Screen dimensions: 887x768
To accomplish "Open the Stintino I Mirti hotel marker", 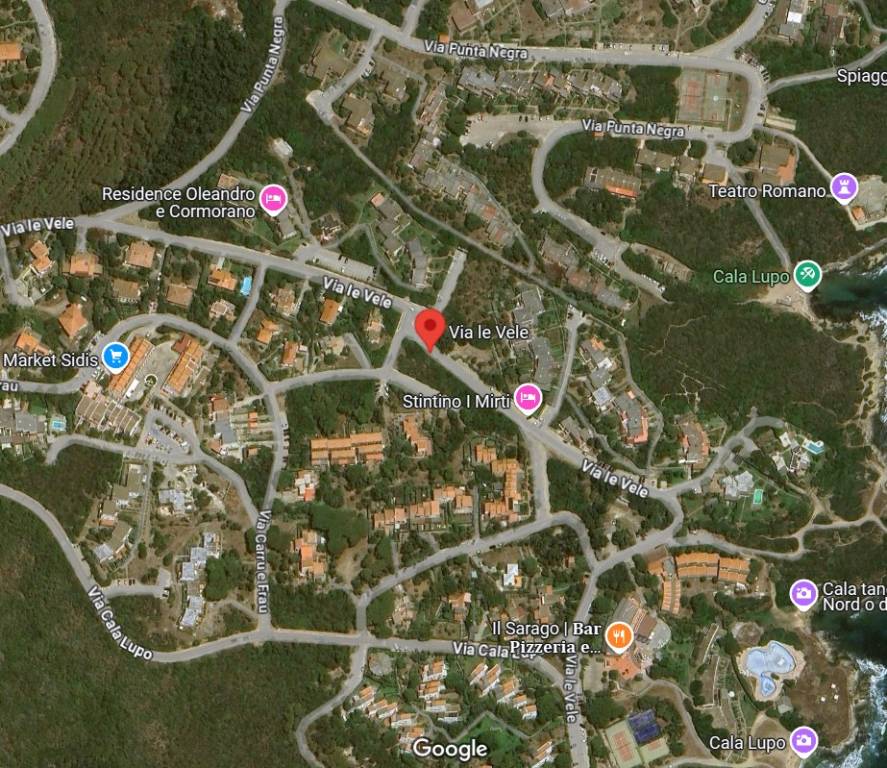I will [x=528, y=399].
